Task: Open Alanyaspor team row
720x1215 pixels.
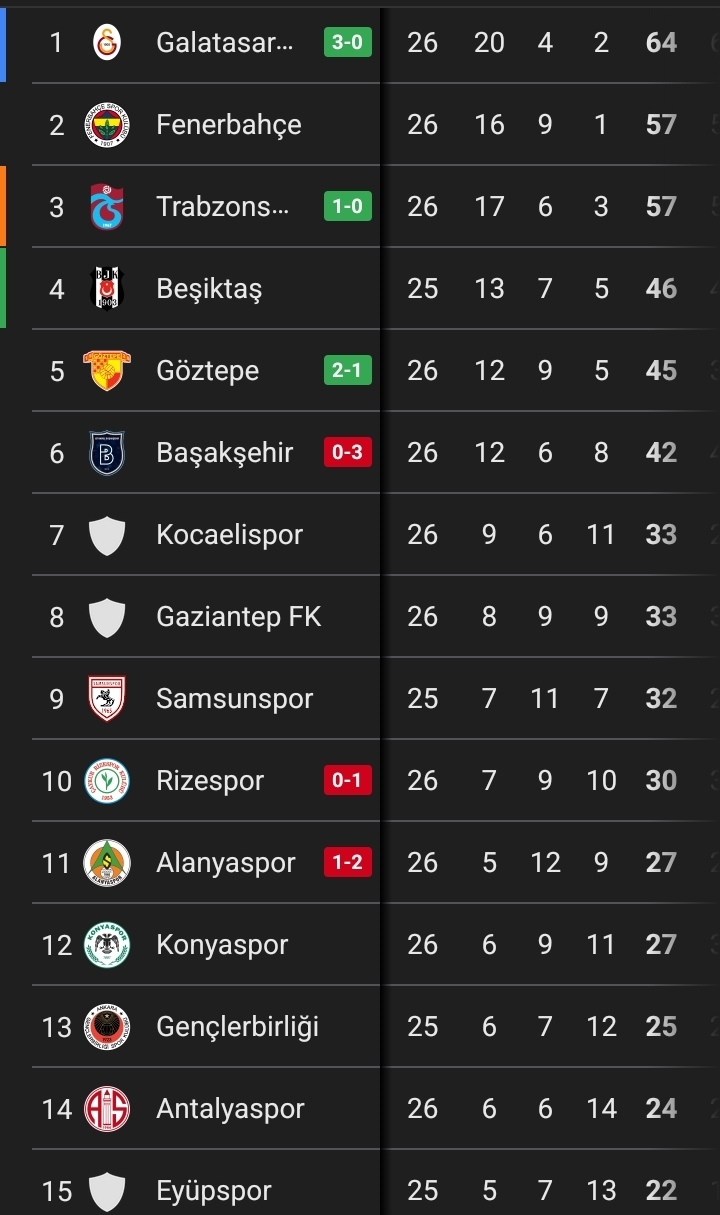Action: 360,862
